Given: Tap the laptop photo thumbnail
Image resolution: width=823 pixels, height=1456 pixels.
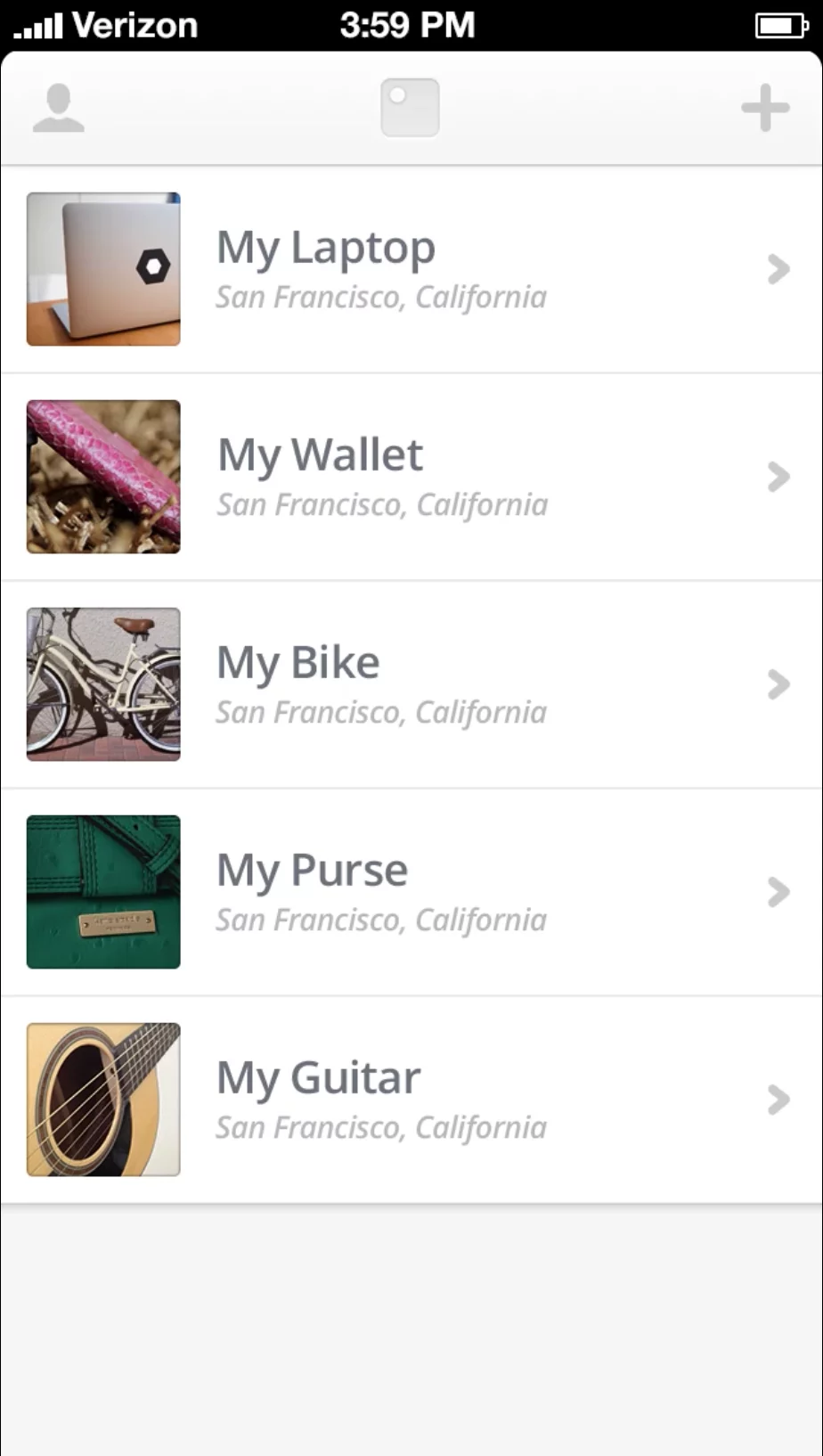Looking at the screenshot, I should pos(102,269).
